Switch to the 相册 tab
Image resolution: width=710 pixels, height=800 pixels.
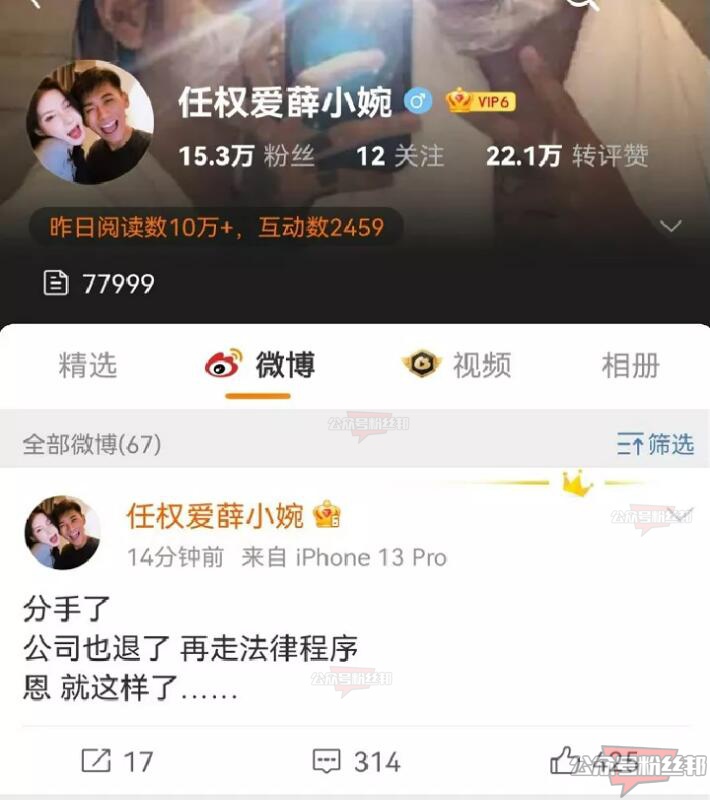click(630, 365)
